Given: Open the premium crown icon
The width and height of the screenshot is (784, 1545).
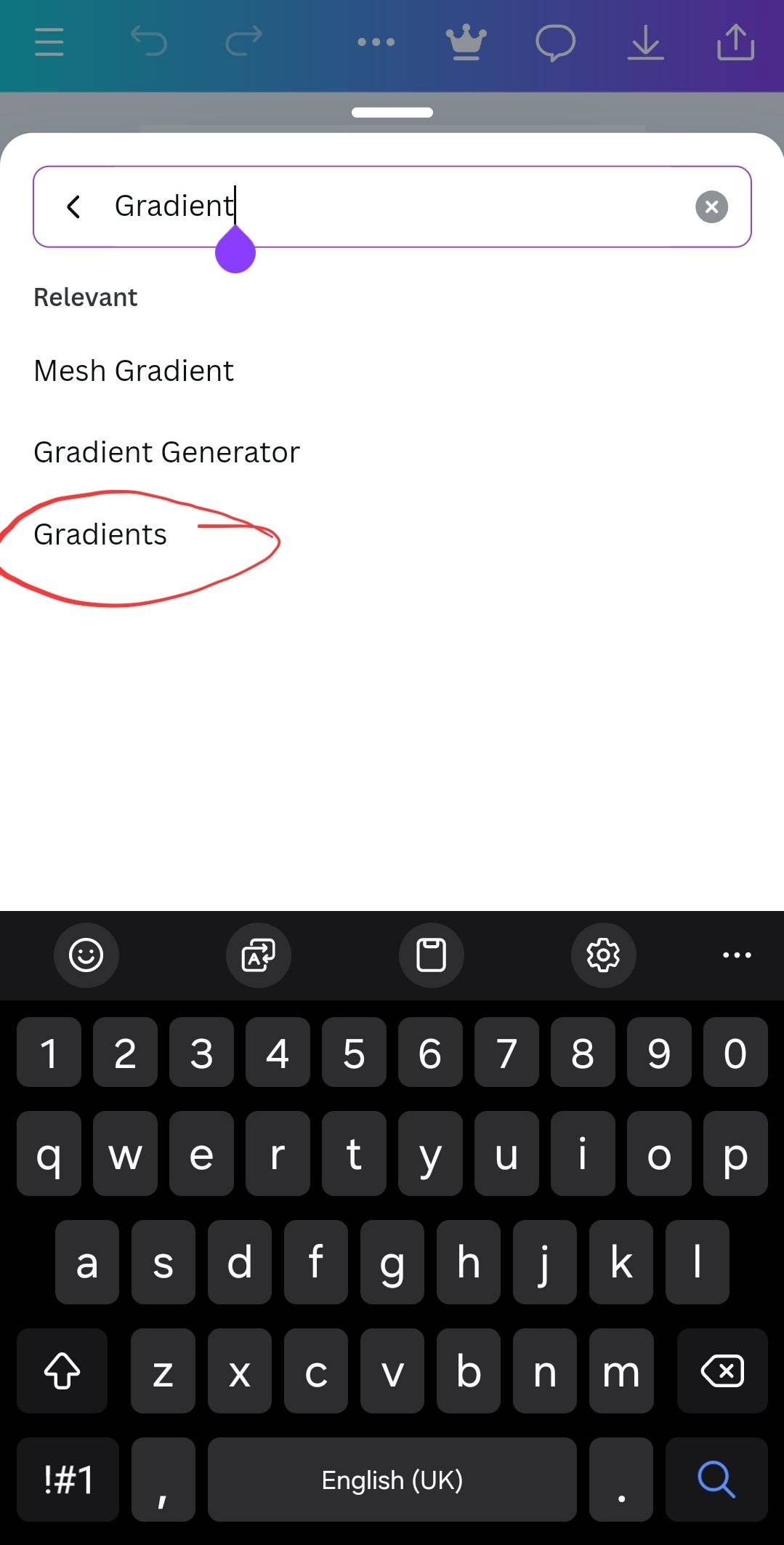Looking at the screenshot, I should point(466,42).
